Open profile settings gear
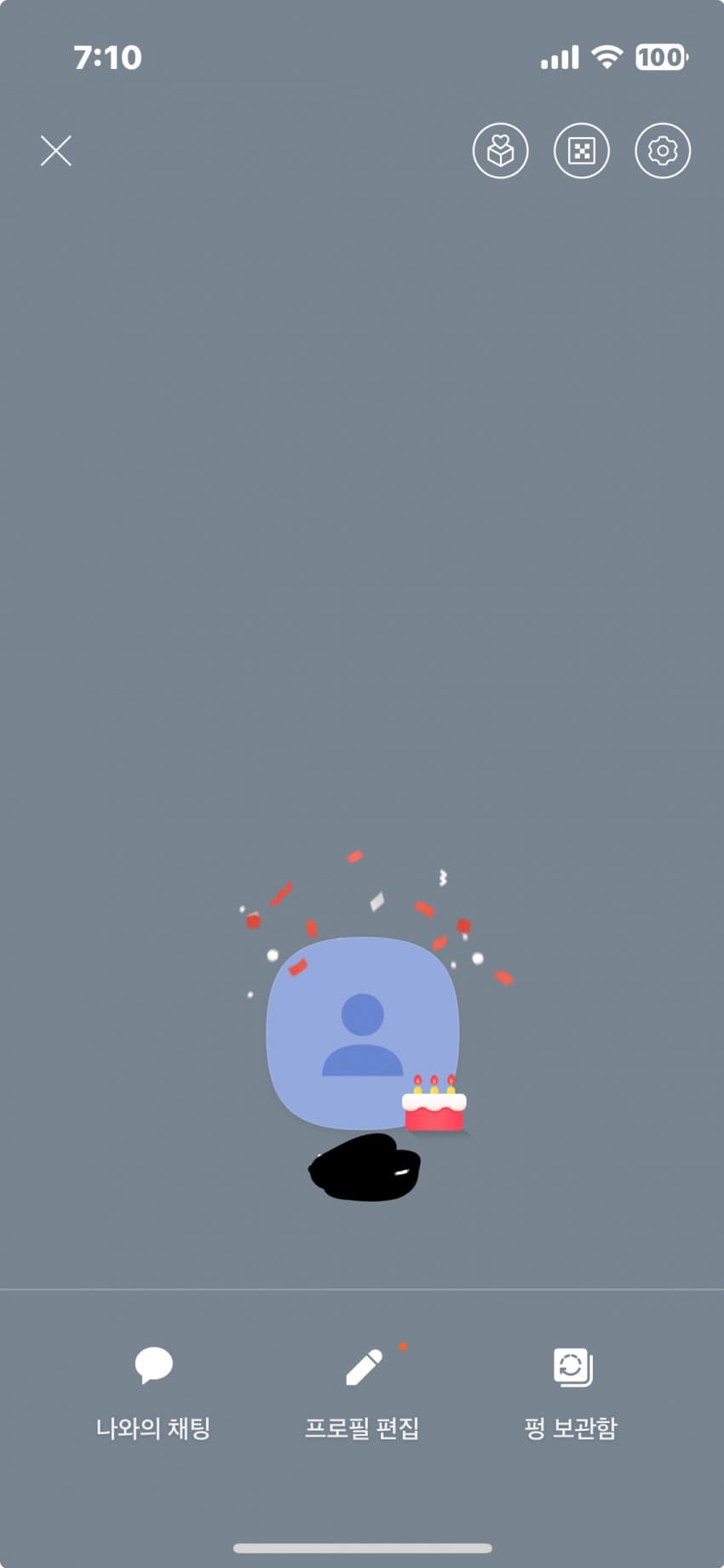The image size is (724, 1568). pos(663,151)
